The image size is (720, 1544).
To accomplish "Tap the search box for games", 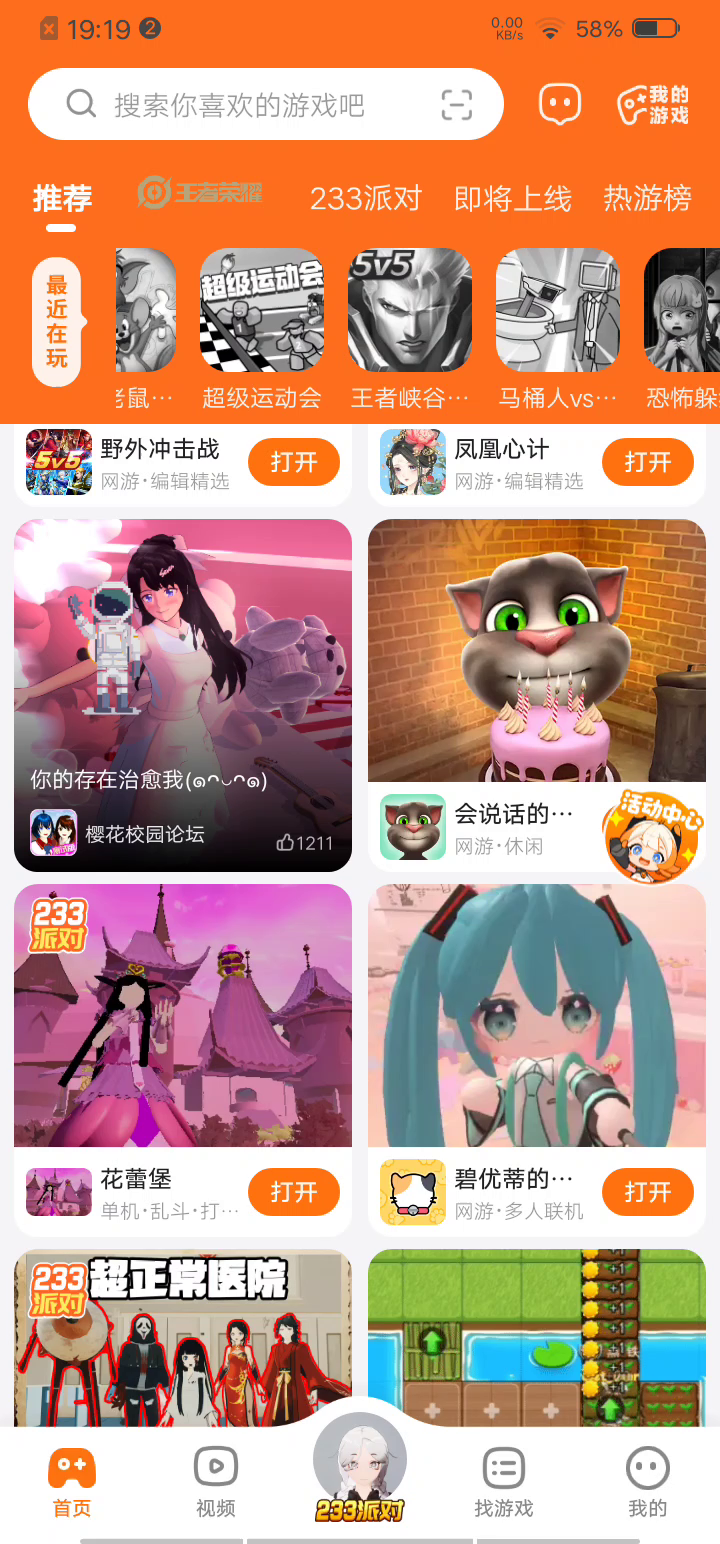I will coord(240,105).
